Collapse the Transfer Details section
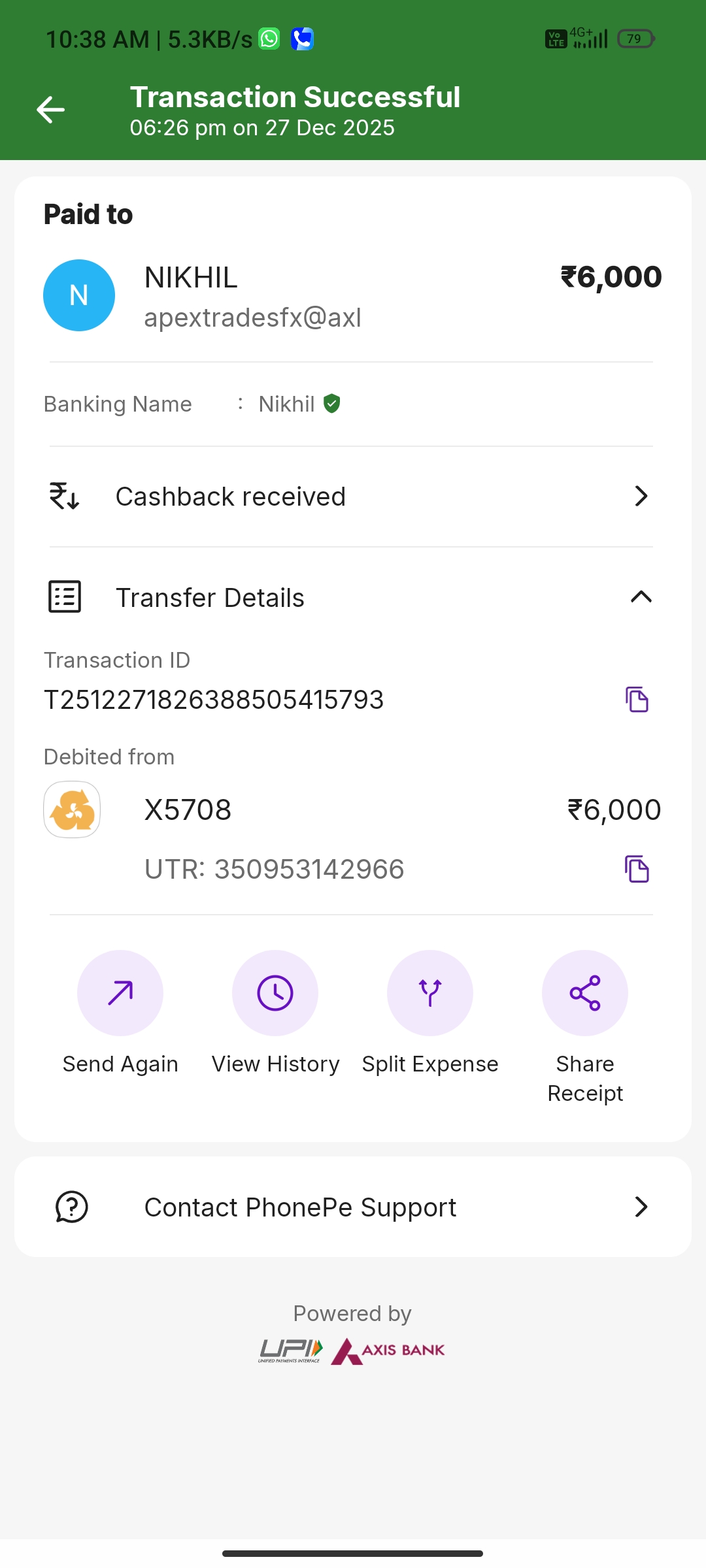 [641, 597]
